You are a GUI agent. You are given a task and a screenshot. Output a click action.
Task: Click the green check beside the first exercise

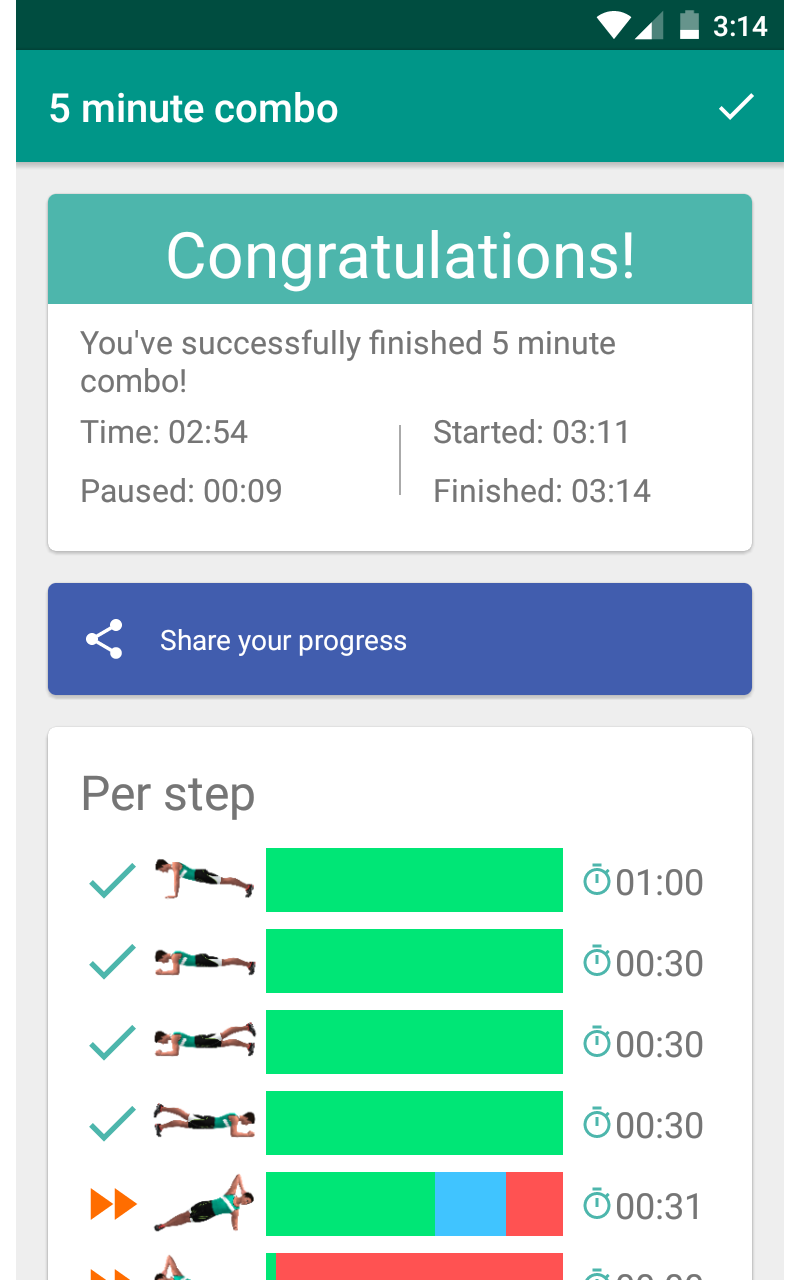coord(111,880)
